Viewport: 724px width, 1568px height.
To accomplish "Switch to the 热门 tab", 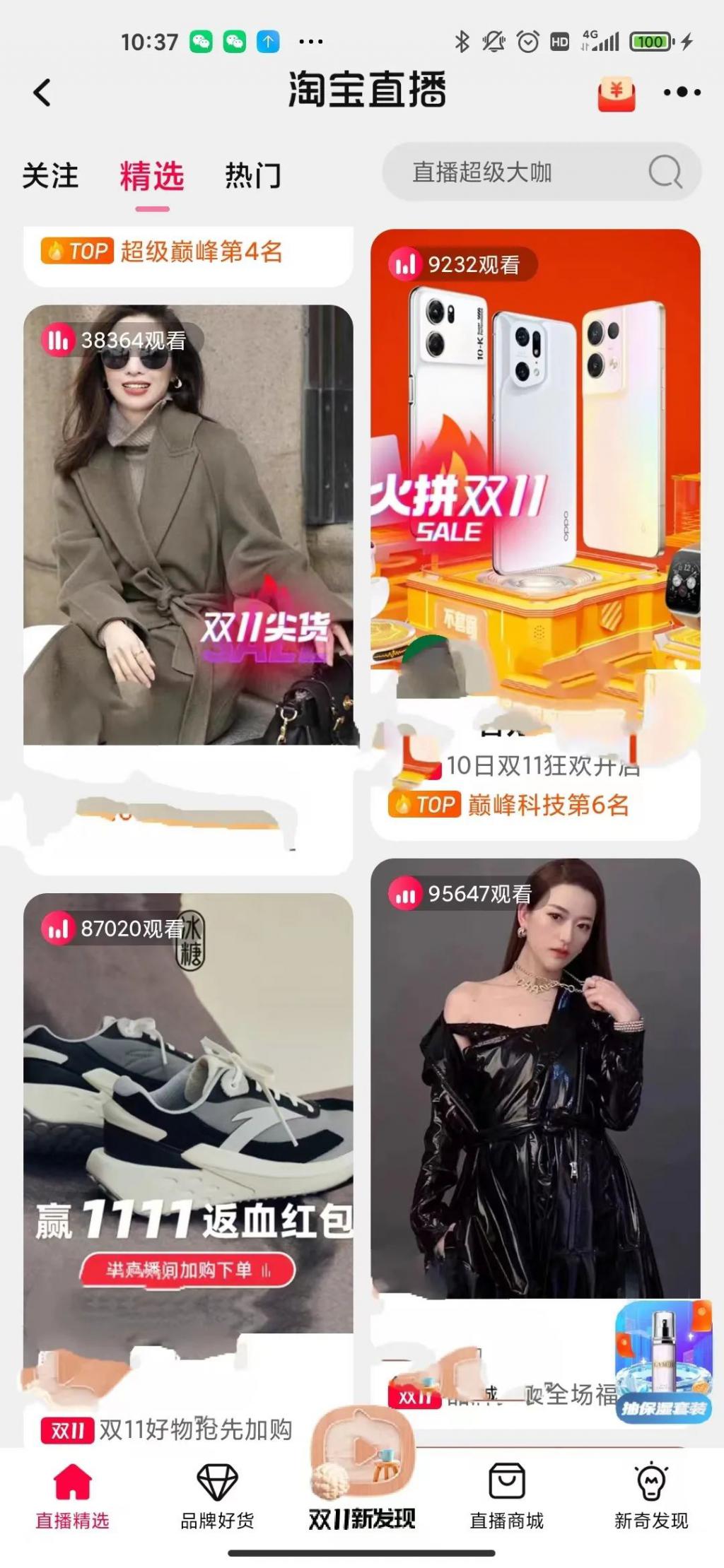I will (253, 175).
